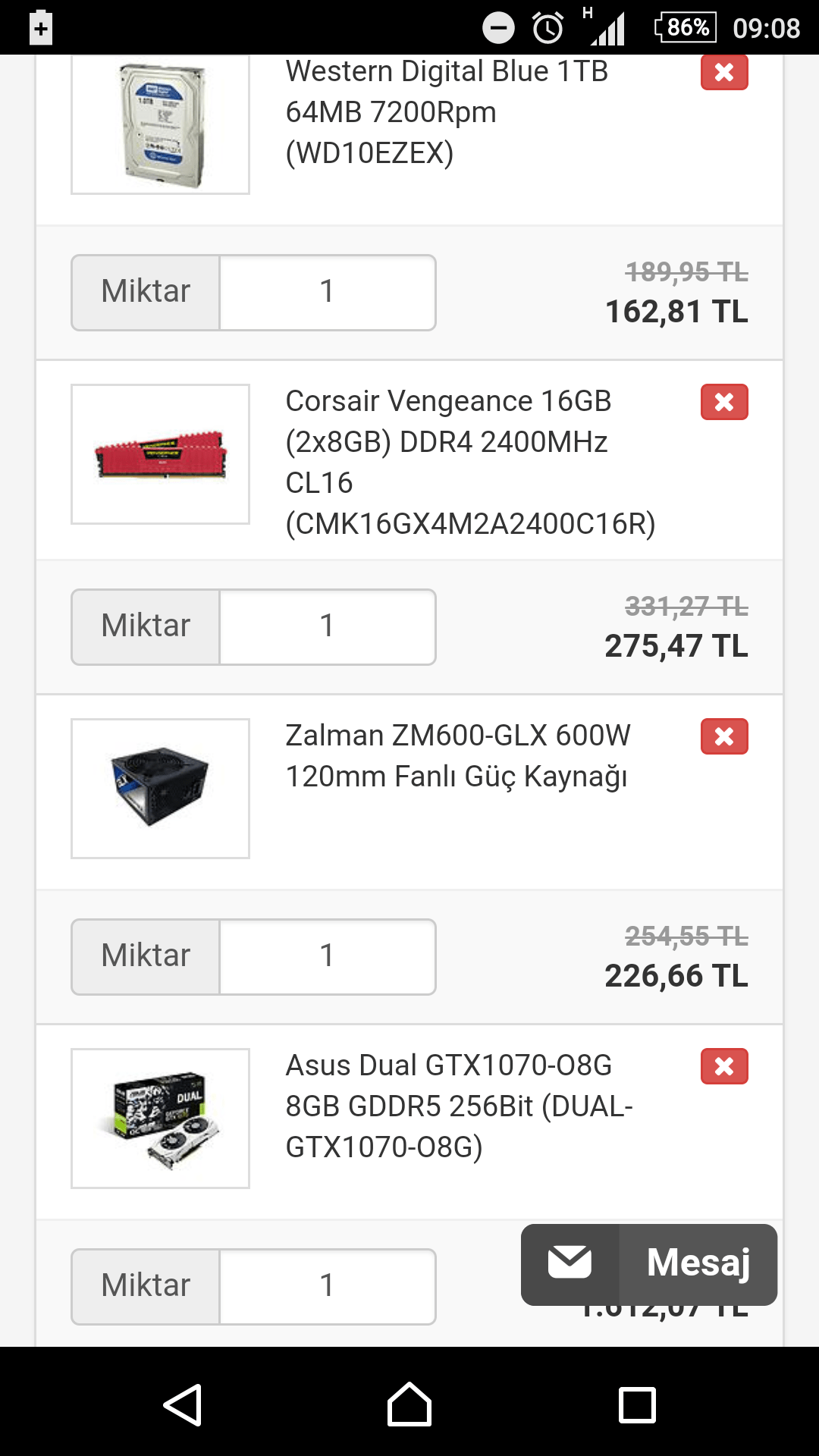
Task: Go to the home screen
Action: [x=409, y=1405]
